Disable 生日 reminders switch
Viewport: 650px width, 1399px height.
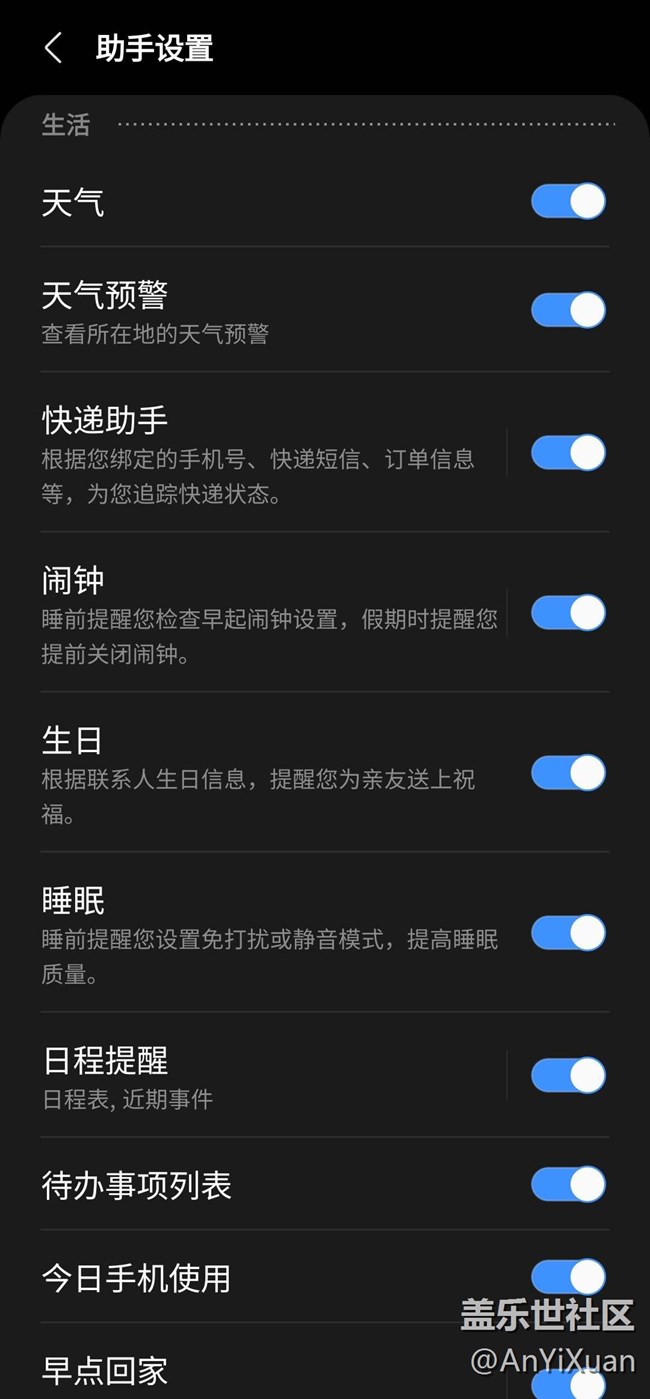pyautogui.click(x=568, y=773)
